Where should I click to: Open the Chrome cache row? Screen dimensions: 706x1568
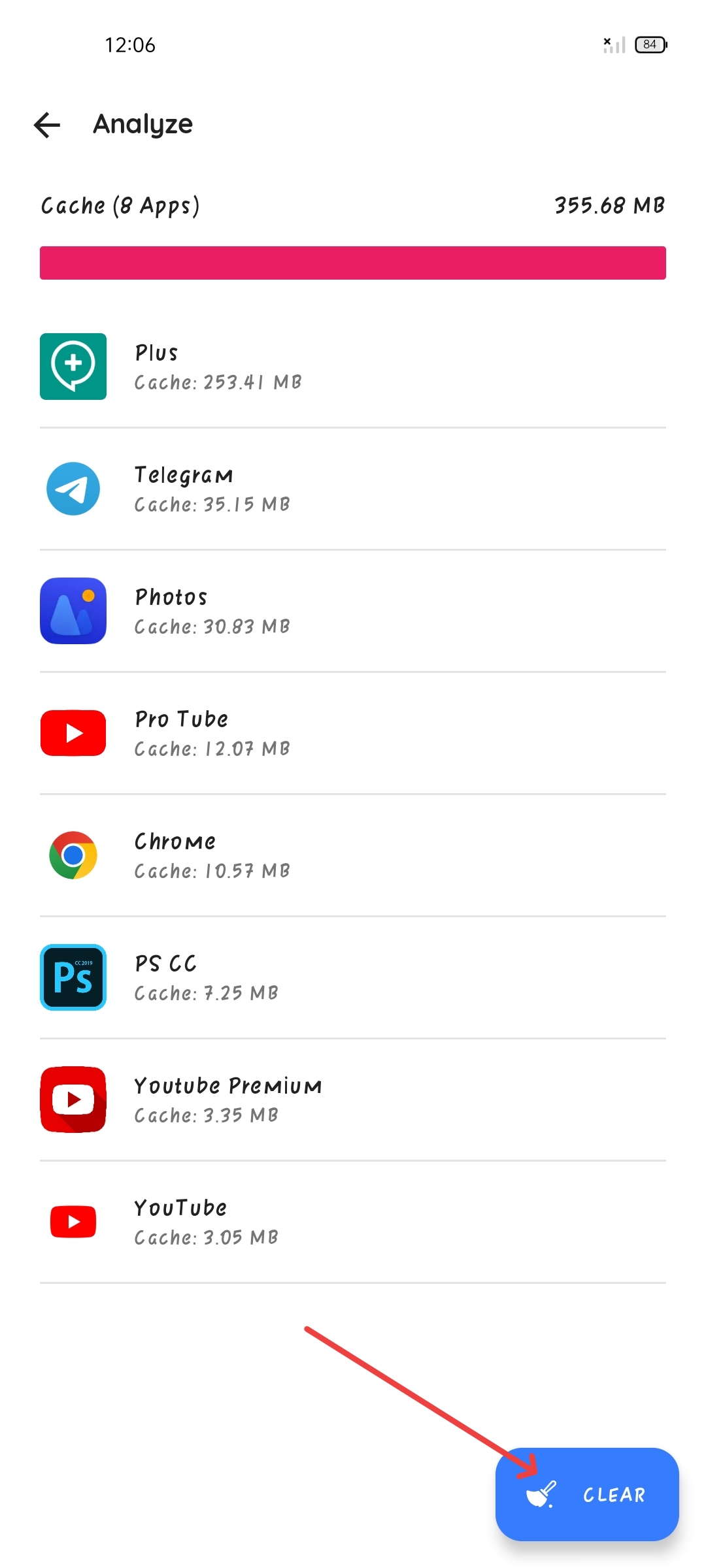pos(353,855)
